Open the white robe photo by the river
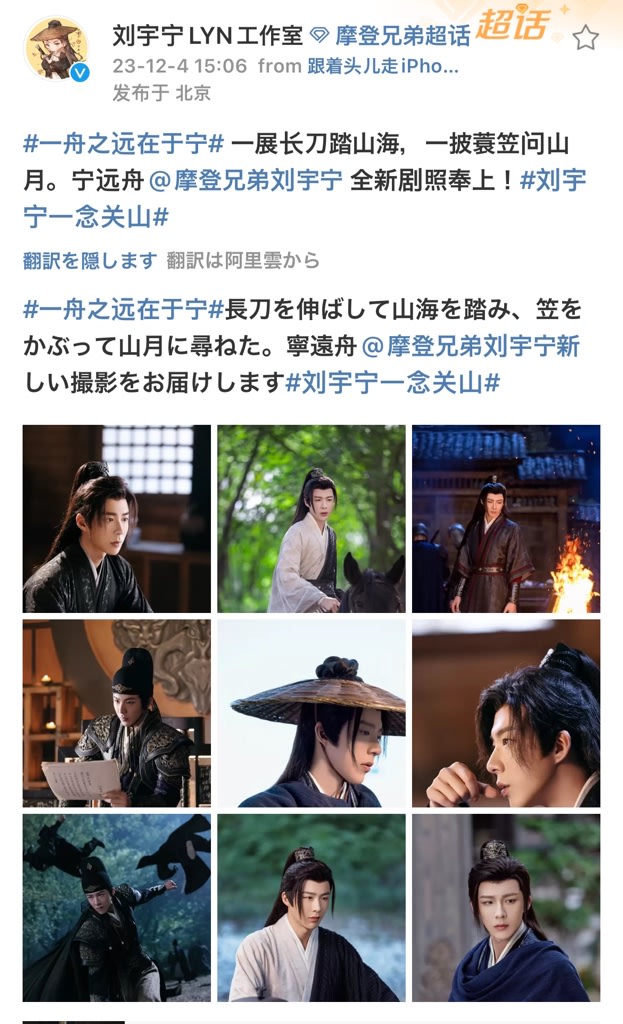 tap(311, 907)
